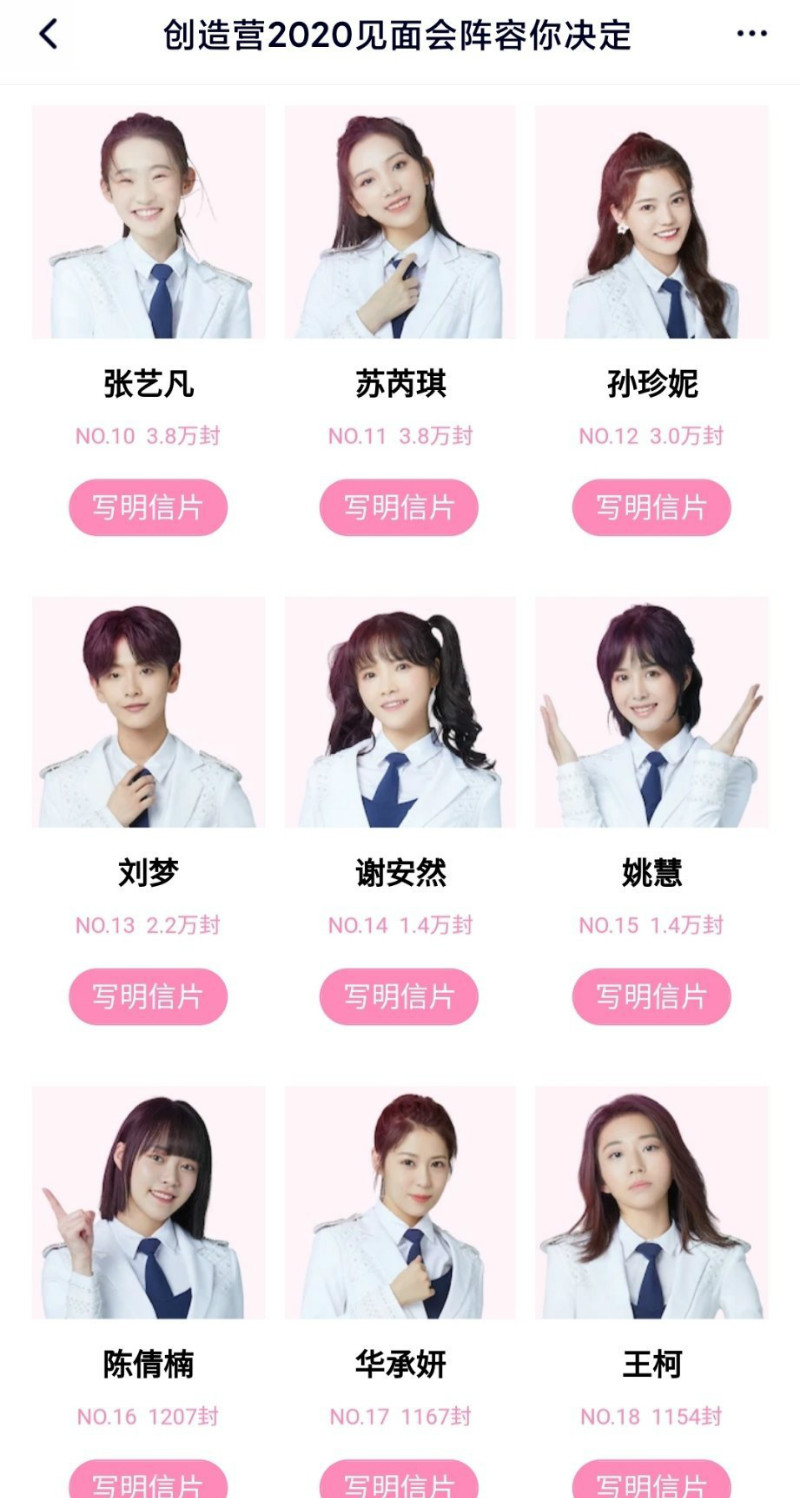Select 写明信片 for 姚慧

tap(651, 996)
